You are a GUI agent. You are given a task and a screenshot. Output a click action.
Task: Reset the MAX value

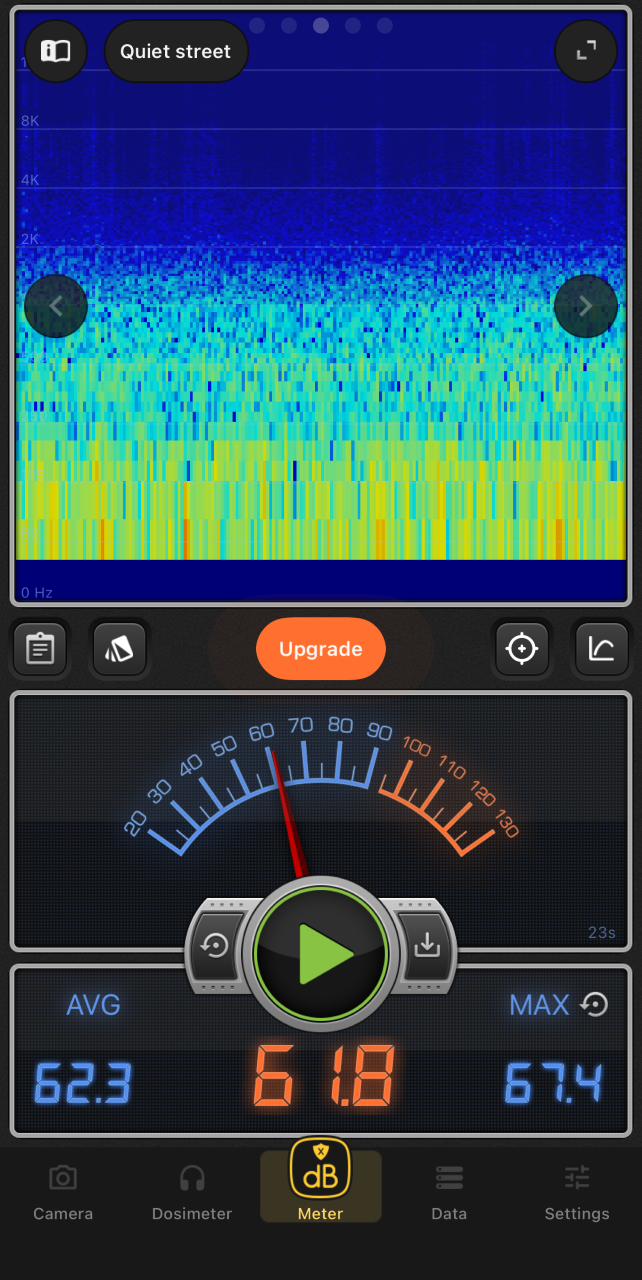coord(595,1004)
